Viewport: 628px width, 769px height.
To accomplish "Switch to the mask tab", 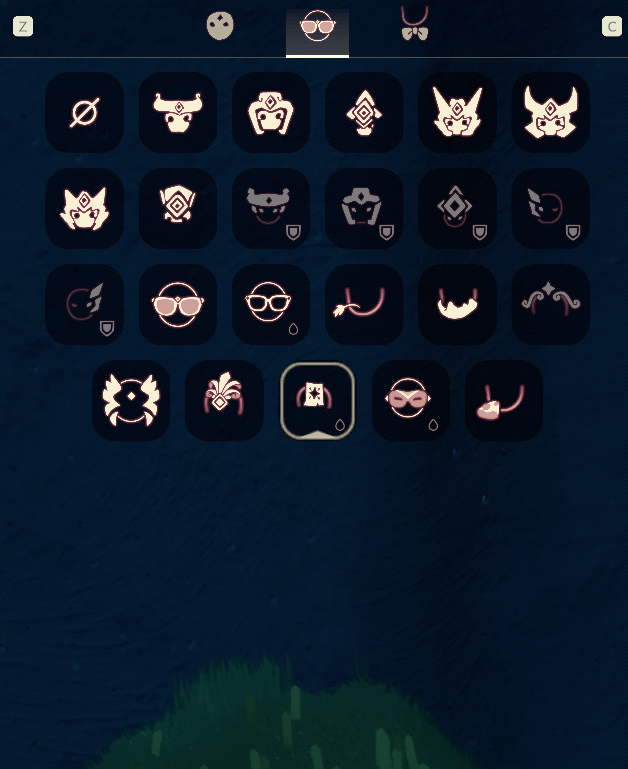I will point(221,27).
